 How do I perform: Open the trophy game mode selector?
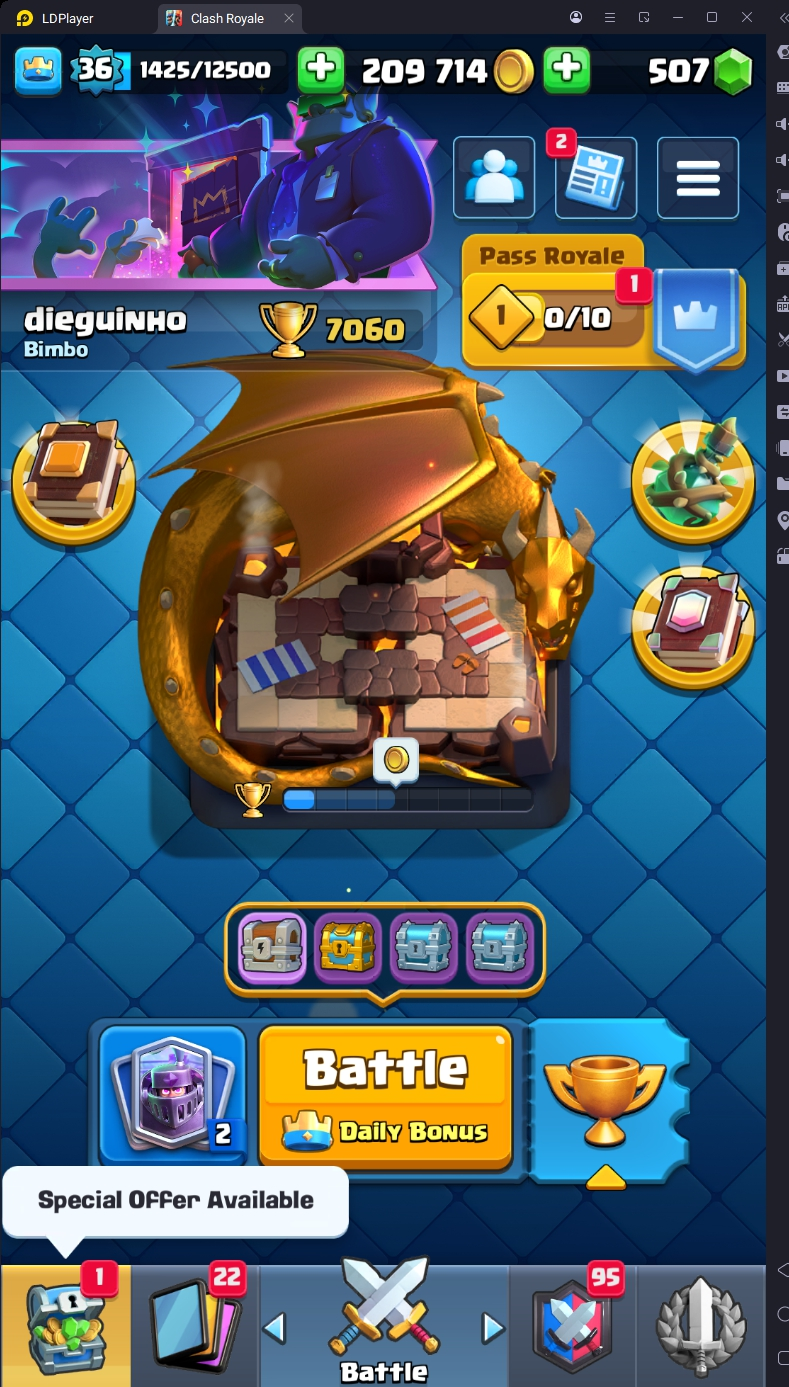click(x=605, y=1098)
